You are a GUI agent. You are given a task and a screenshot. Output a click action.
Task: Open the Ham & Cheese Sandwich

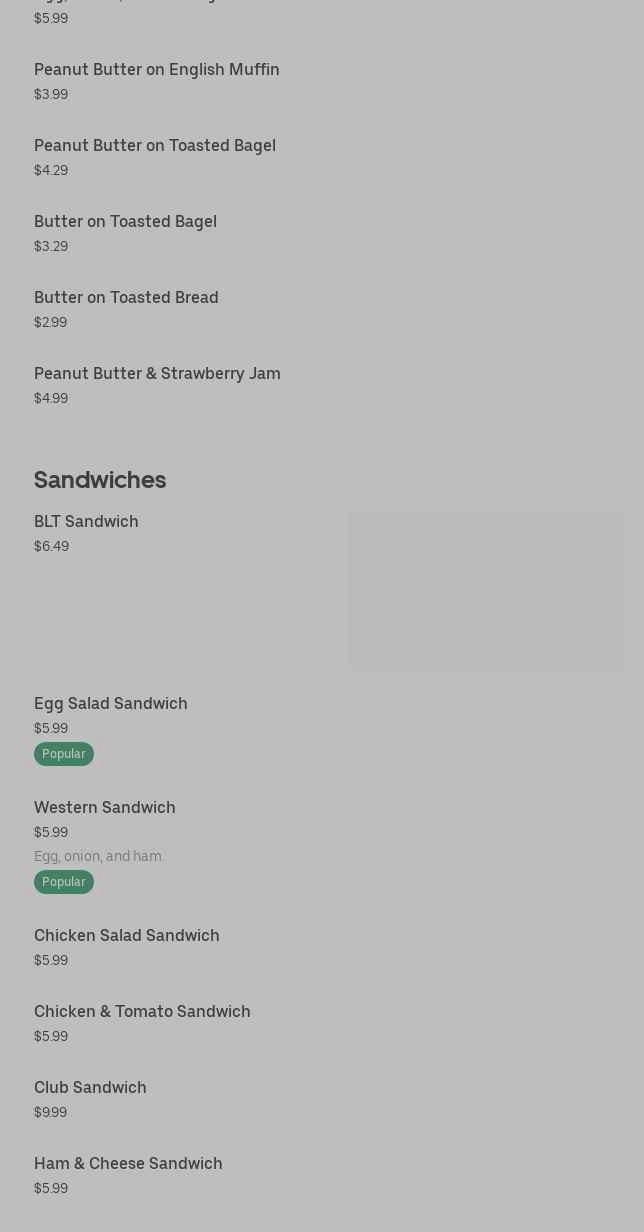coord(128,1164)
